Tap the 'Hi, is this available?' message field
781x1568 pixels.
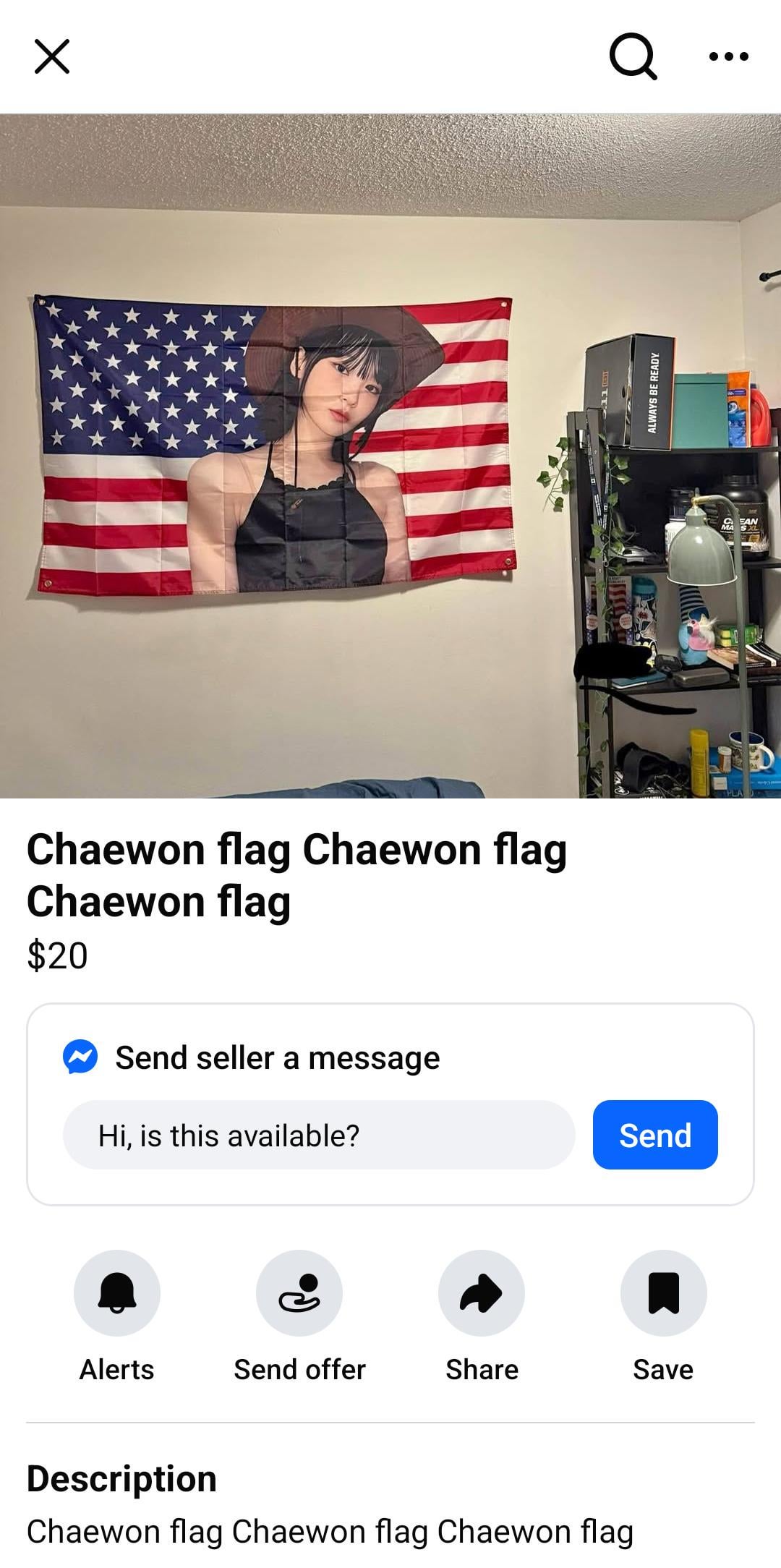(x=318, y=1135)
